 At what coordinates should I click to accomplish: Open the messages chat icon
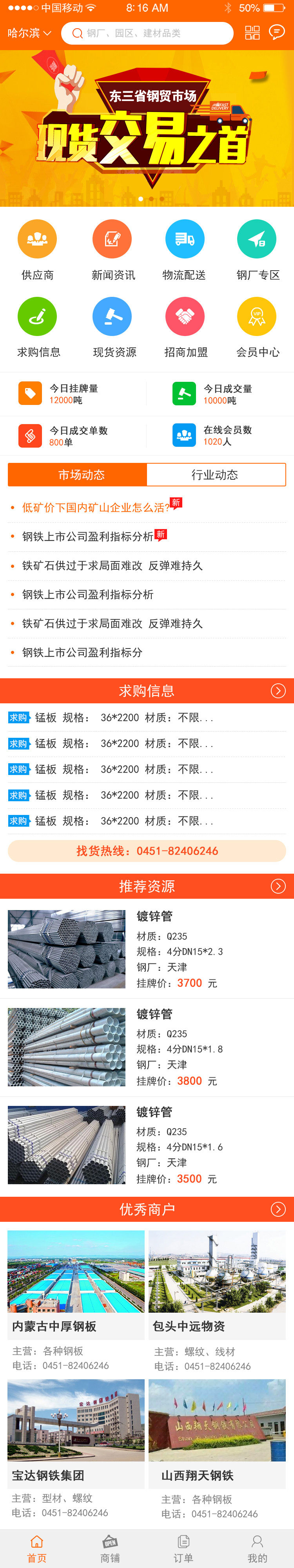[277, 32]
